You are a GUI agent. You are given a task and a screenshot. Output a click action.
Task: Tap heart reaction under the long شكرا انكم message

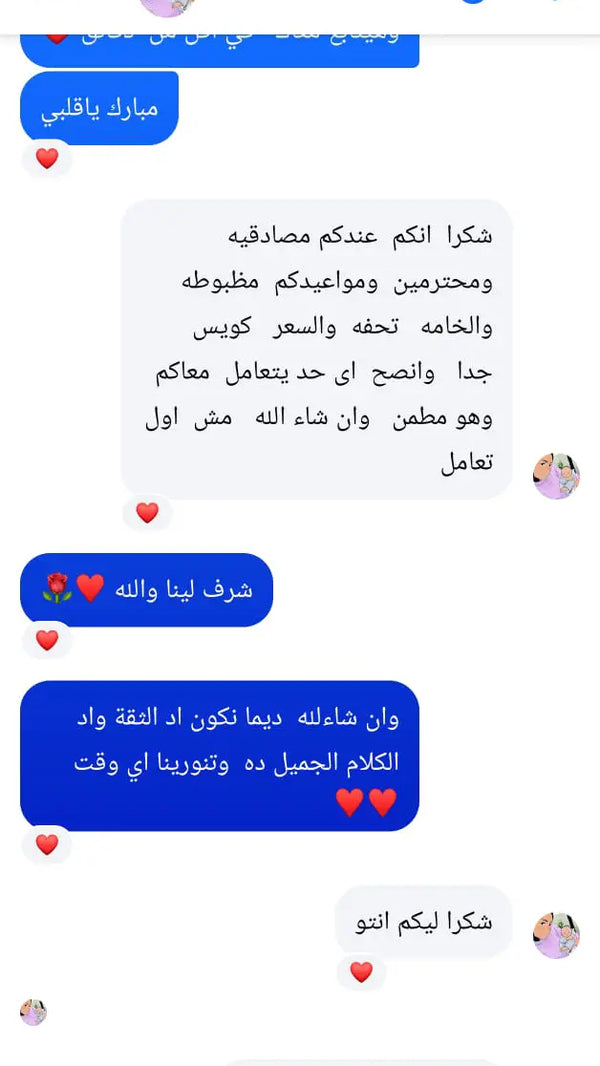coord(147,513)
